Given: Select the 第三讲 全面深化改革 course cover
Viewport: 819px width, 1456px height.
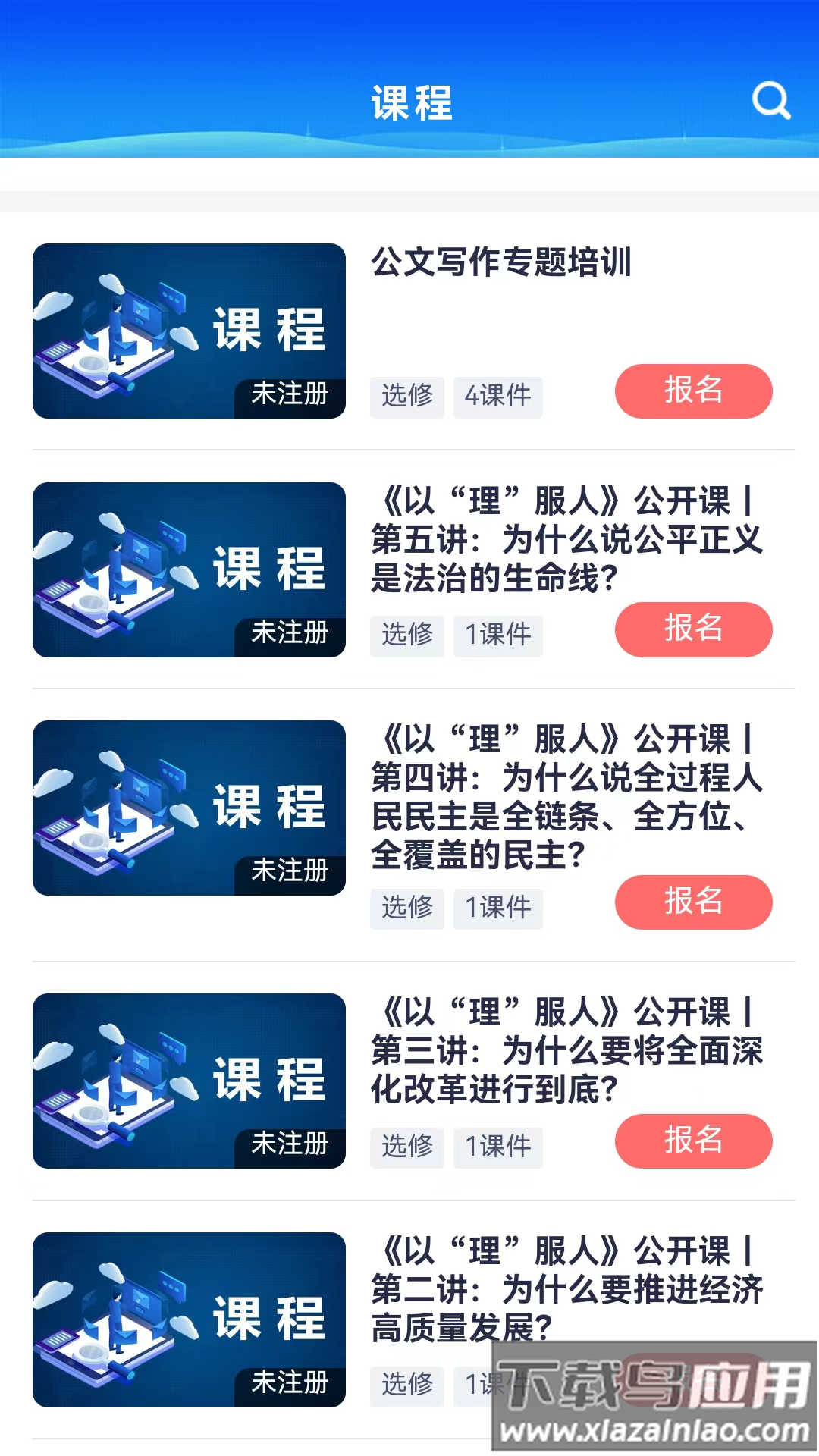Looking at the screenshot, I should tap(189, 1081).
